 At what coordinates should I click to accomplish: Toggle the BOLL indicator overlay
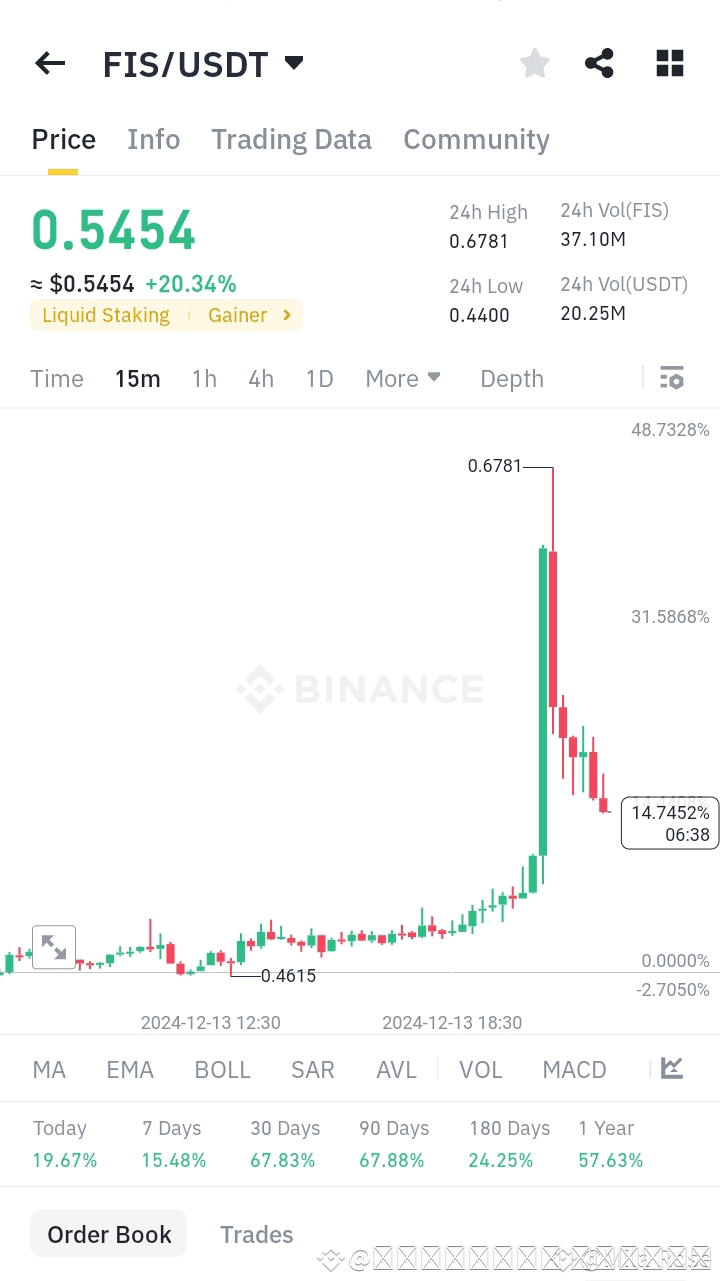pyautogui.click(x=222, y=1069)
